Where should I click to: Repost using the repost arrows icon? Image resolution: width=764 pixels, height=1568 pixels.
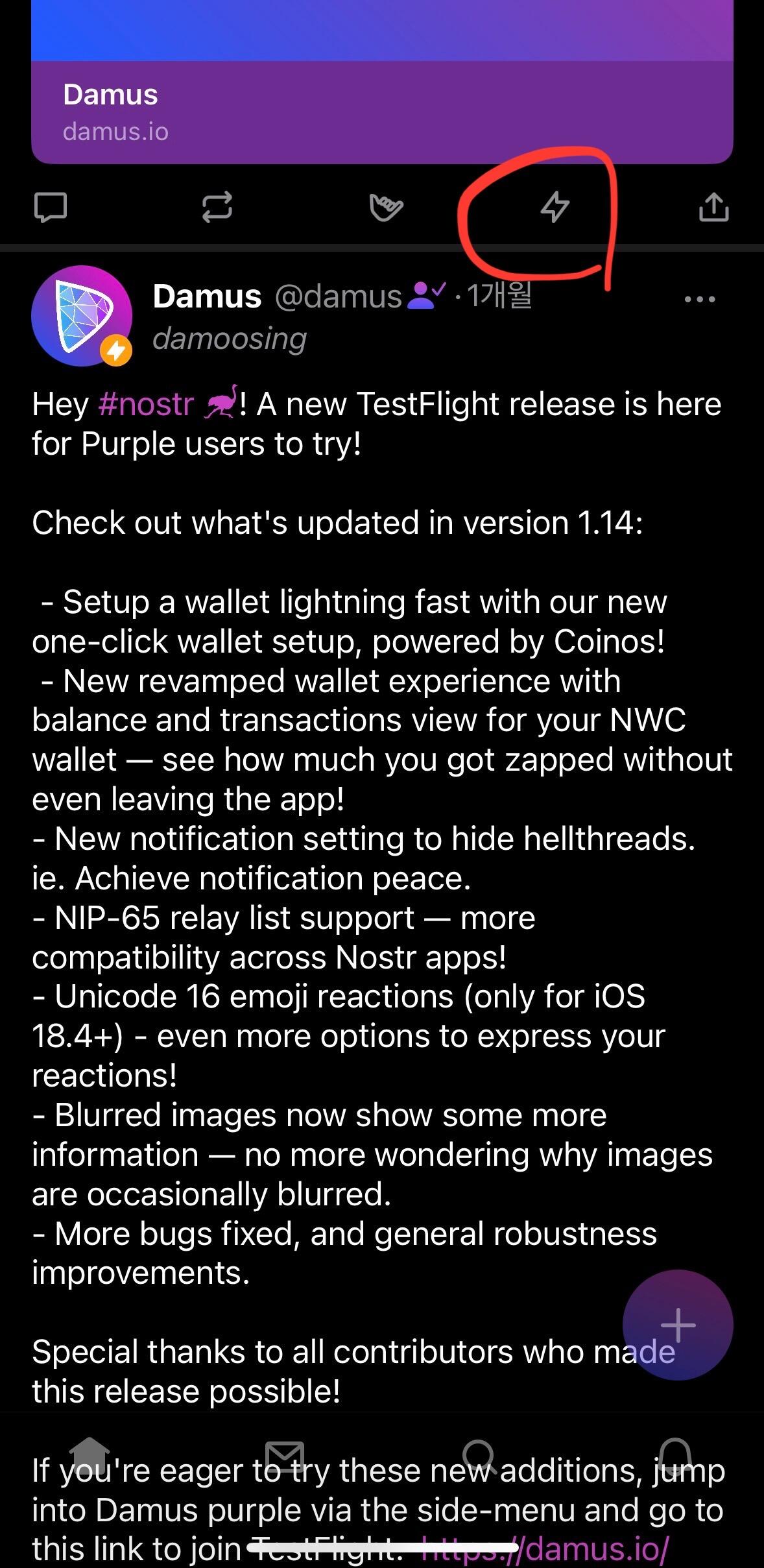click(217, 208)
